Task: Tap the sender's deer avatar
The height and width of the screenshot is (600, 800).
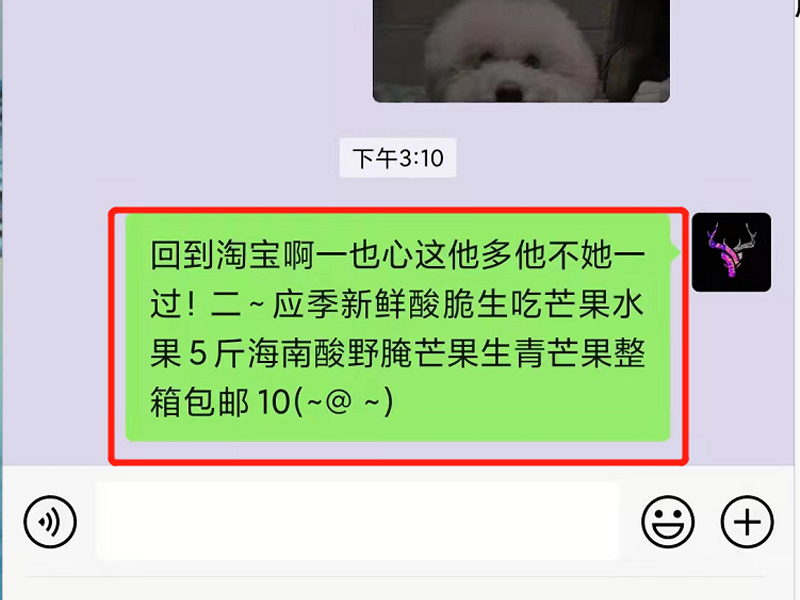Action: tap(731, 252)
